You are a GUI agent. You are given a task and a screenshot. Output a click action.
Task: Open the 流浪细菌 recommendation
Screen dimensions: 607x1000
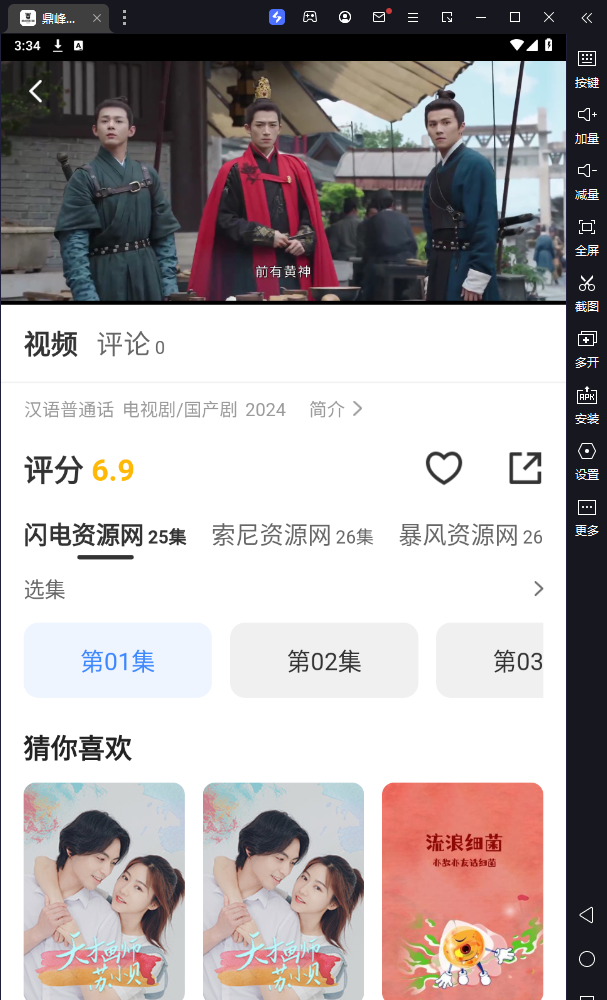click(462, 890)
